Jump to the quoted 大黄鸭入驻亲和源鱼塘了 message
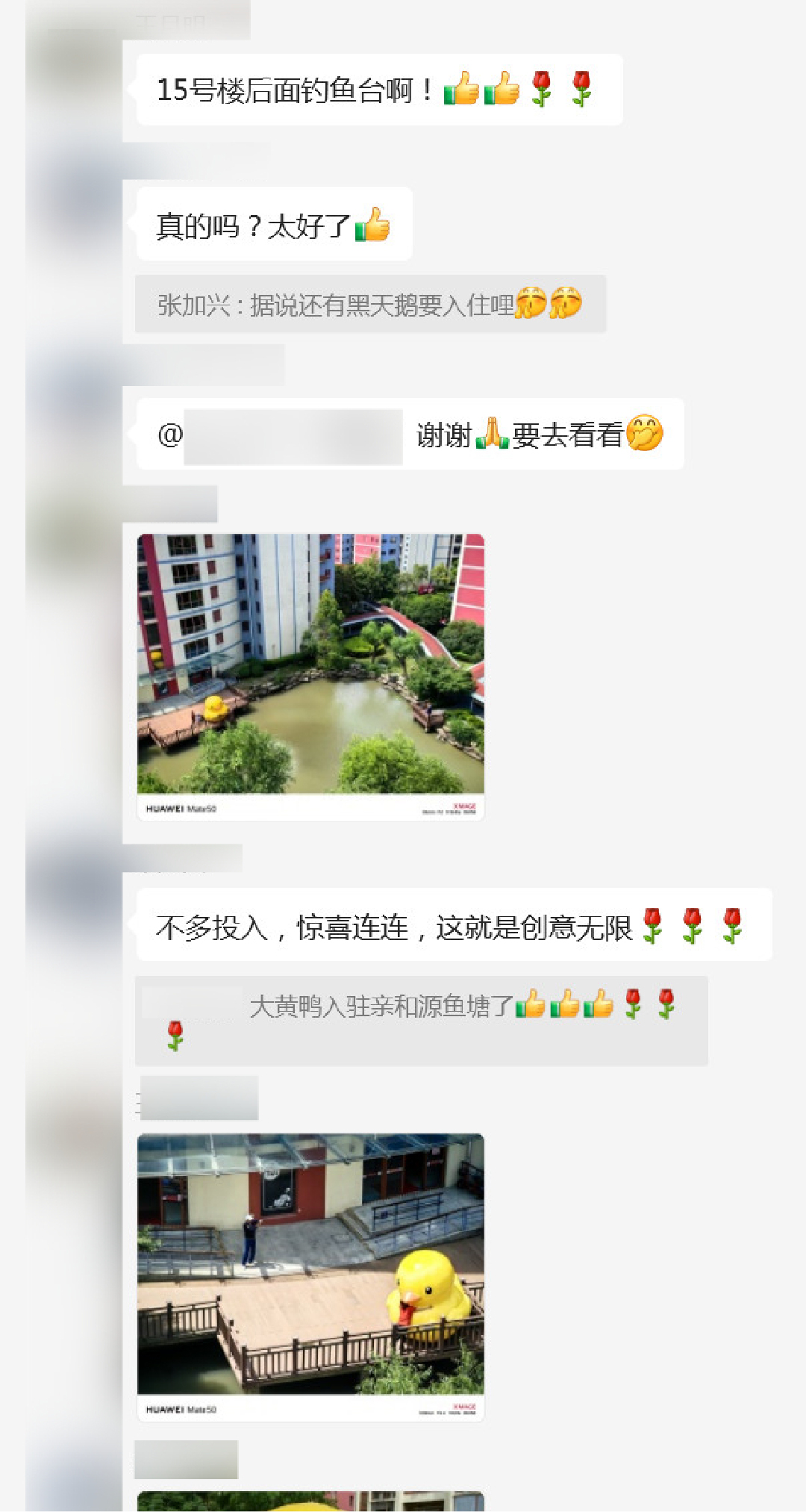 [x=421, y=1020]
